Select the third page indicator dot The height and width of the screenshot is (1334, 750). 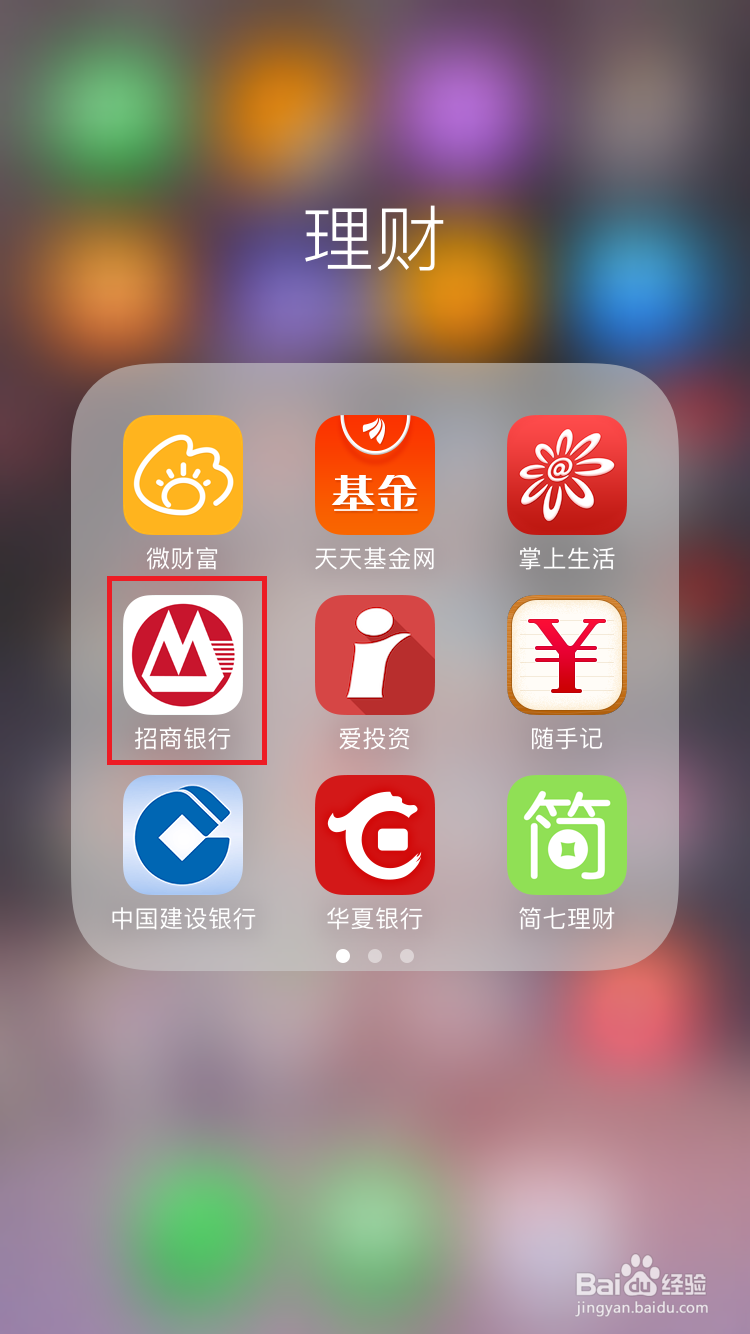coord(406,957)
